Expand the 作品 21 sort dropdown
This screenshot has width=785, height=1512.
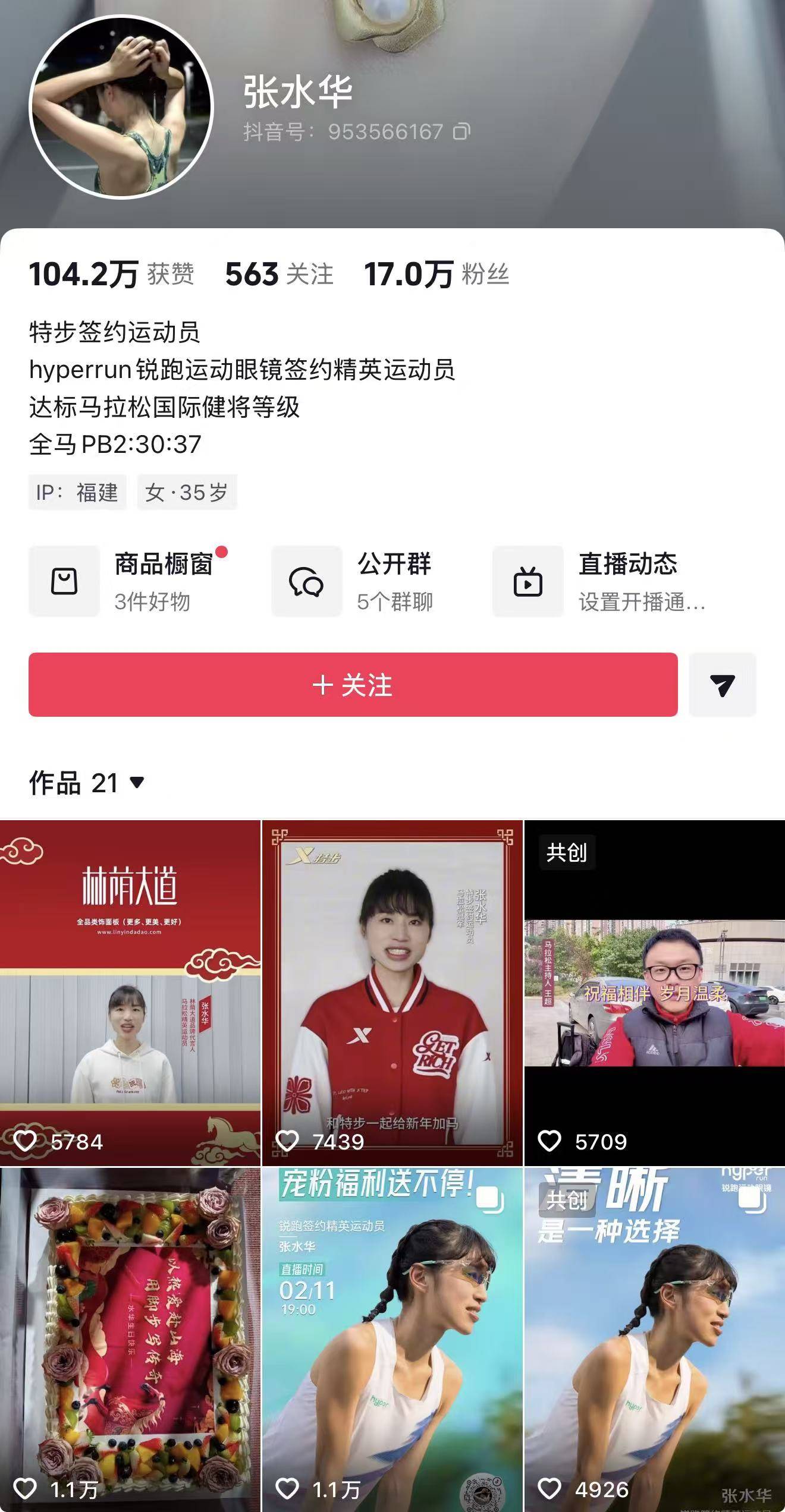coord(136,782)
